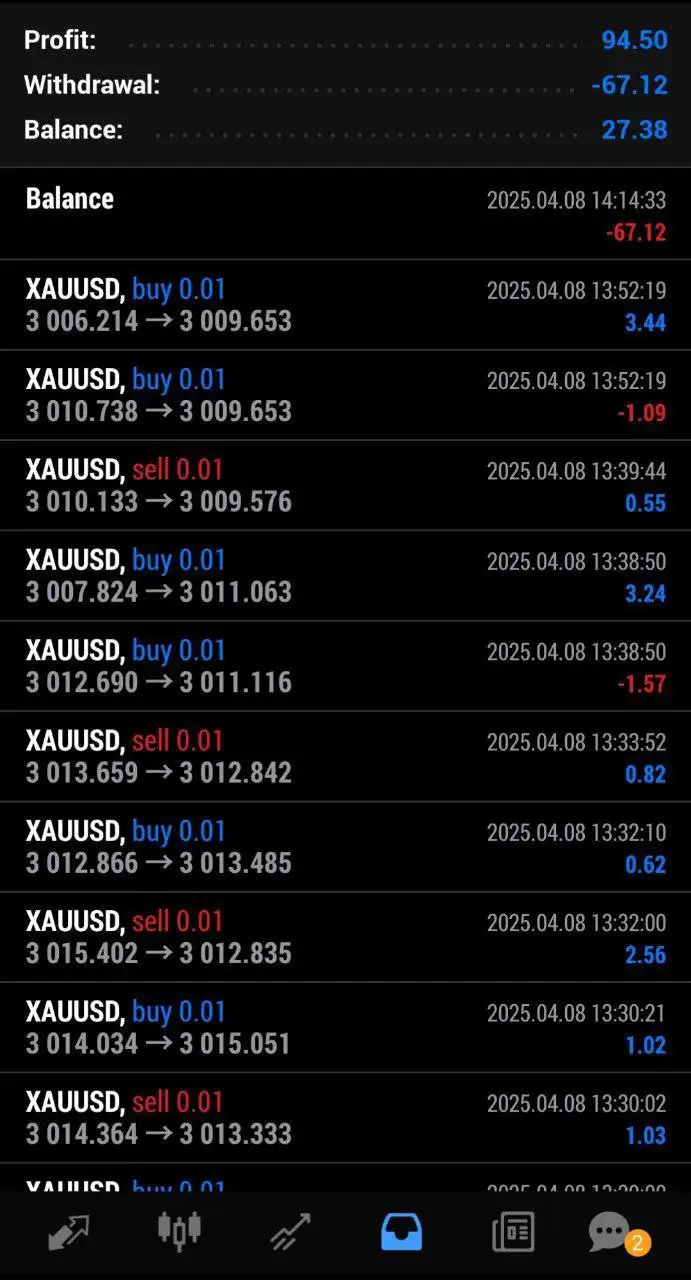Image resolution: width=691 pixels, height=1280 pixels.
Task: Open the XAUUSD buy entry at 3 010.738
Action: point(345,395)
